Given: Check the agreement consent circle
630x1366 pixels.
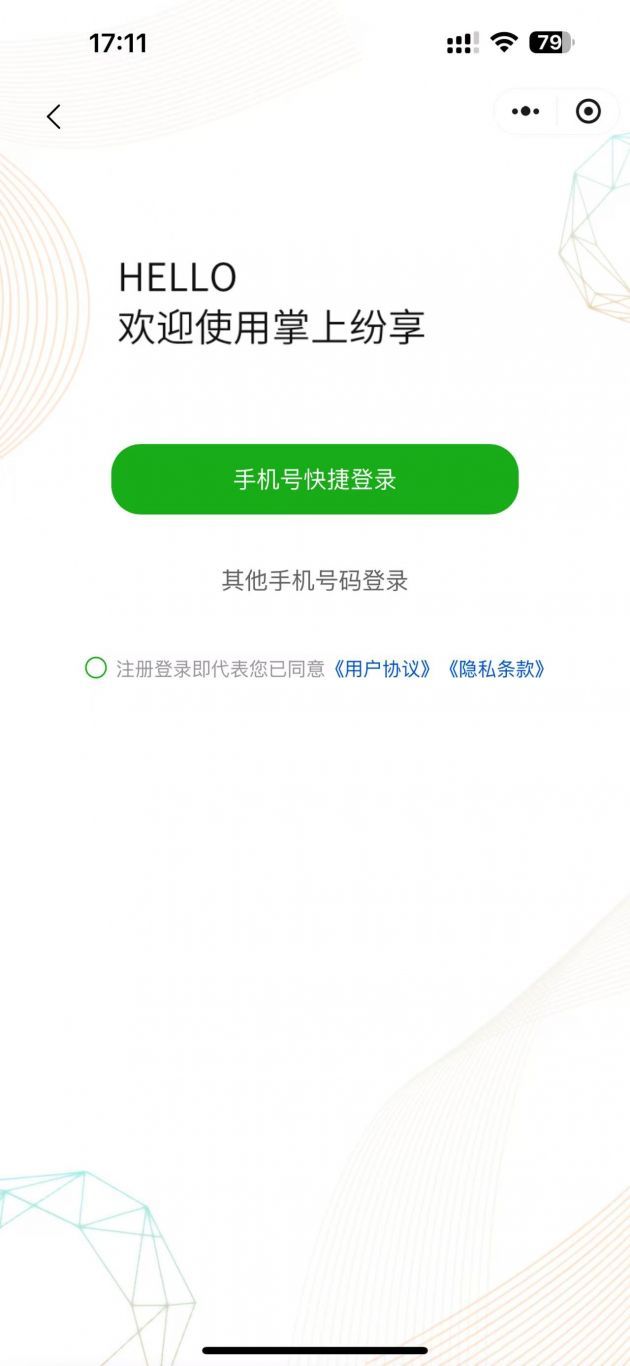Looking at the screenshot, I should point(96,669).
